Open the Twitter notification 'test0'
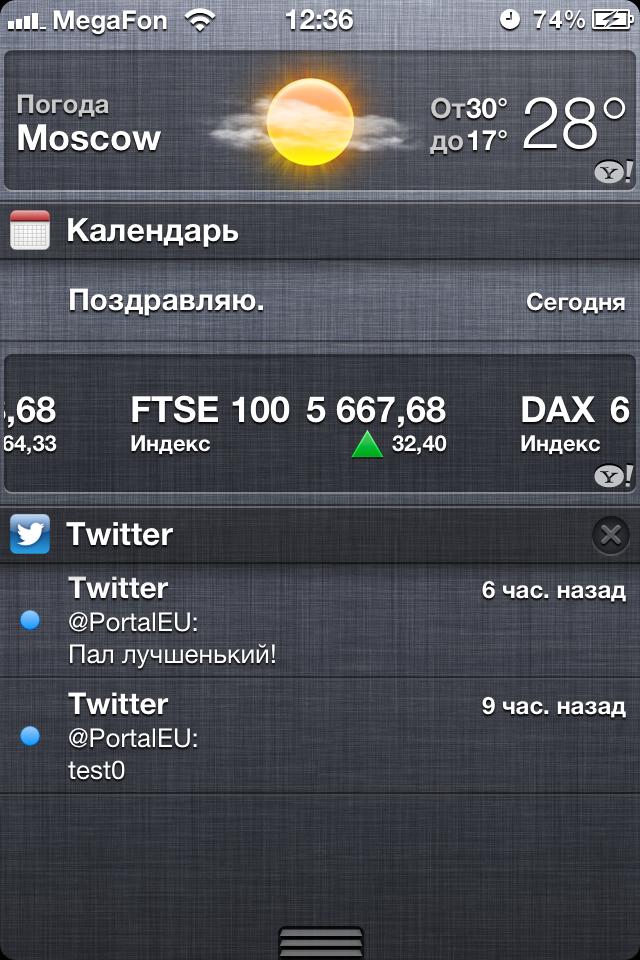 (x=320, y=737)
